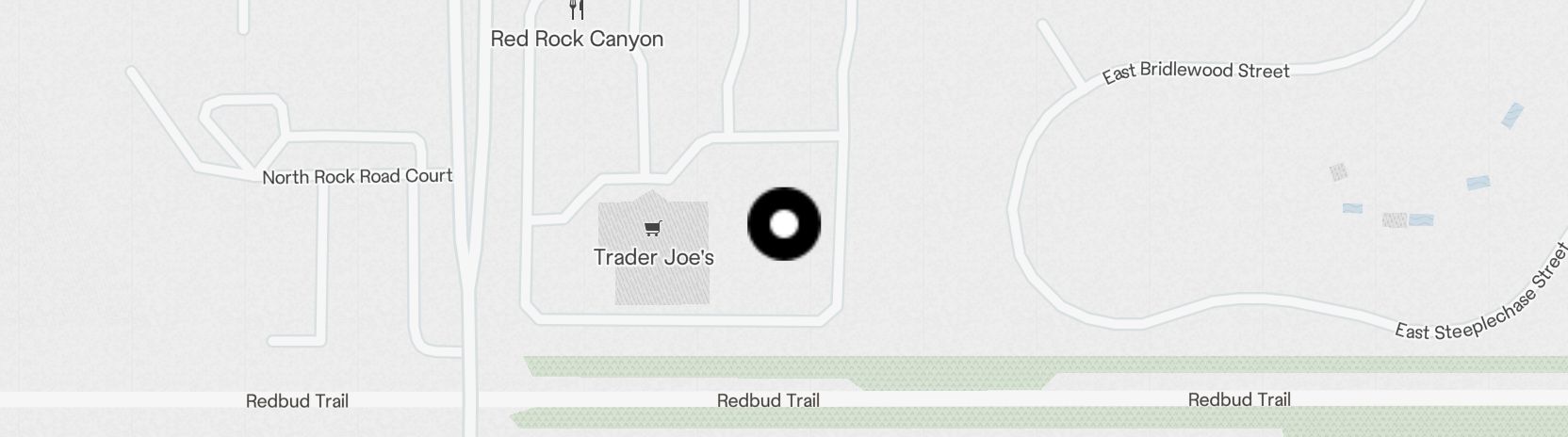The width and height of the screenshot is (1568, 437).
Task: Open the Red Rock Canyon restaurant marker
Action: click(x=577, y=11)
